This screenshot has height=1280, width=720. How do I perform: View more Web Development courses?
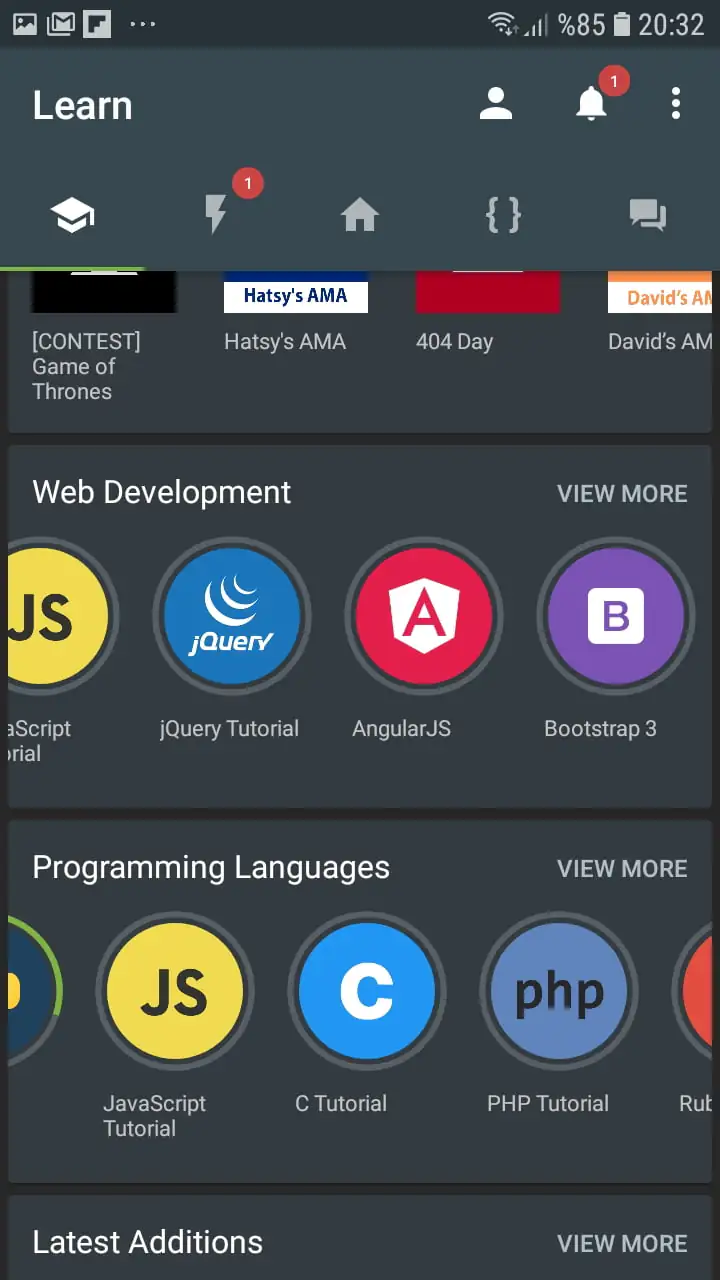(622, 493)
